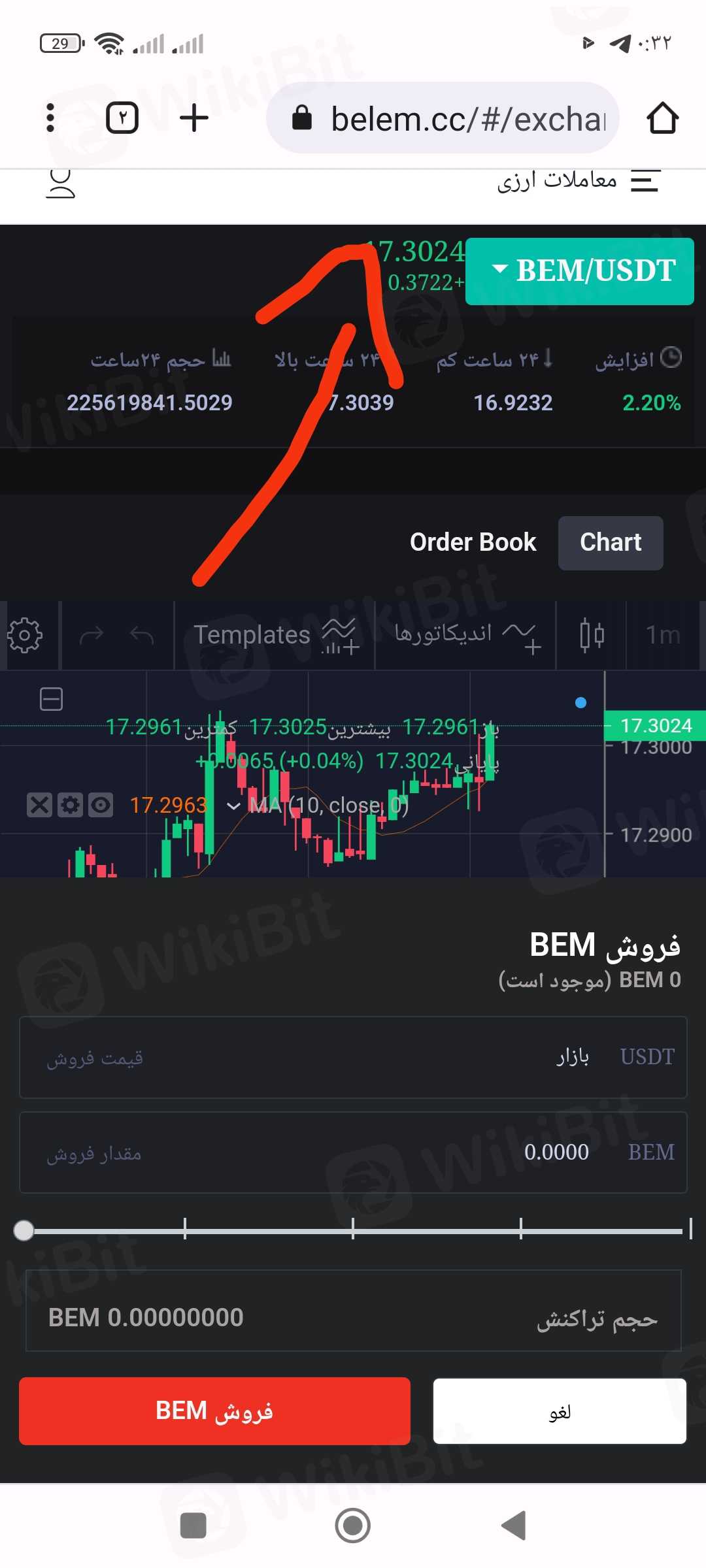706x1568 pixels.
Task: Expand the BEM/USDT pair dropdown
Action: 579,270
